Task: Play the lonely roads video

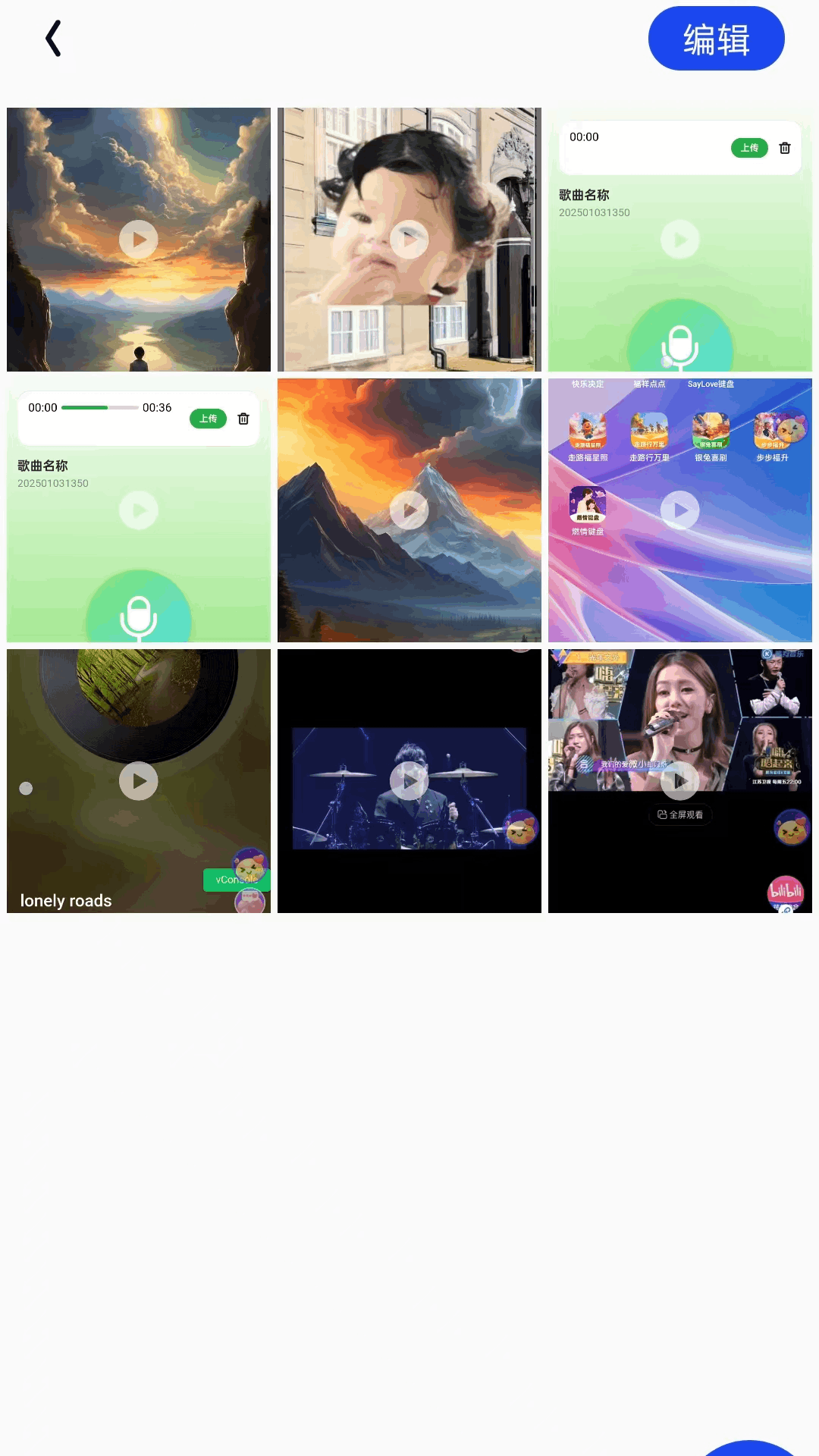Action: click(x=139, y=781)
